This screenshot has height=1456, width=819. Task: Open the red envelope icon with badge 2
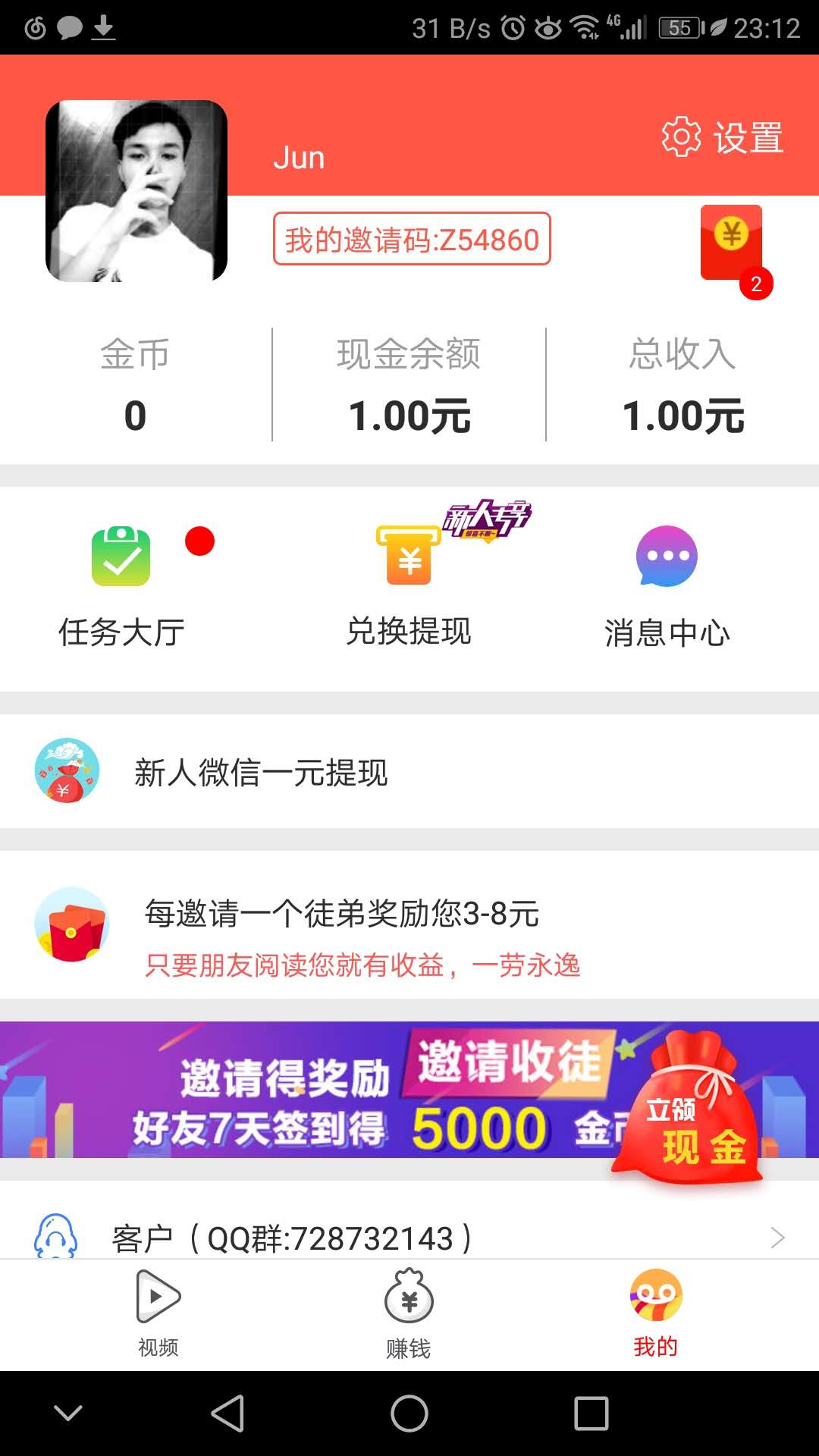tap(730, 241)
